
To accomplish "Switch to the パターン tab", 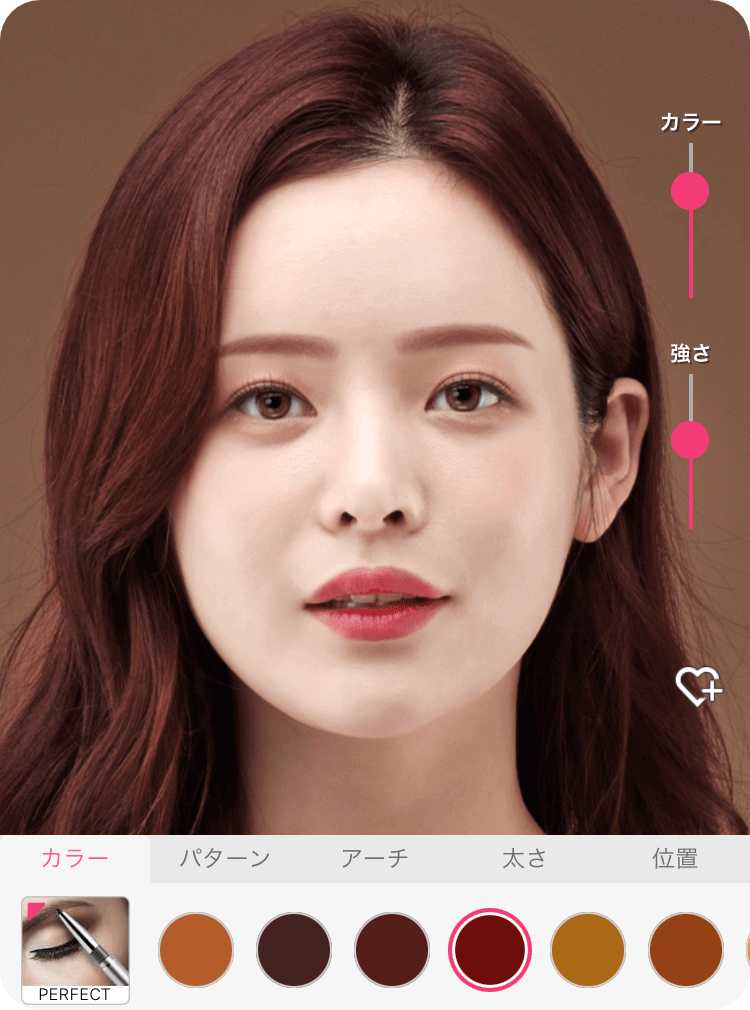I will click(x=225, y=859).
